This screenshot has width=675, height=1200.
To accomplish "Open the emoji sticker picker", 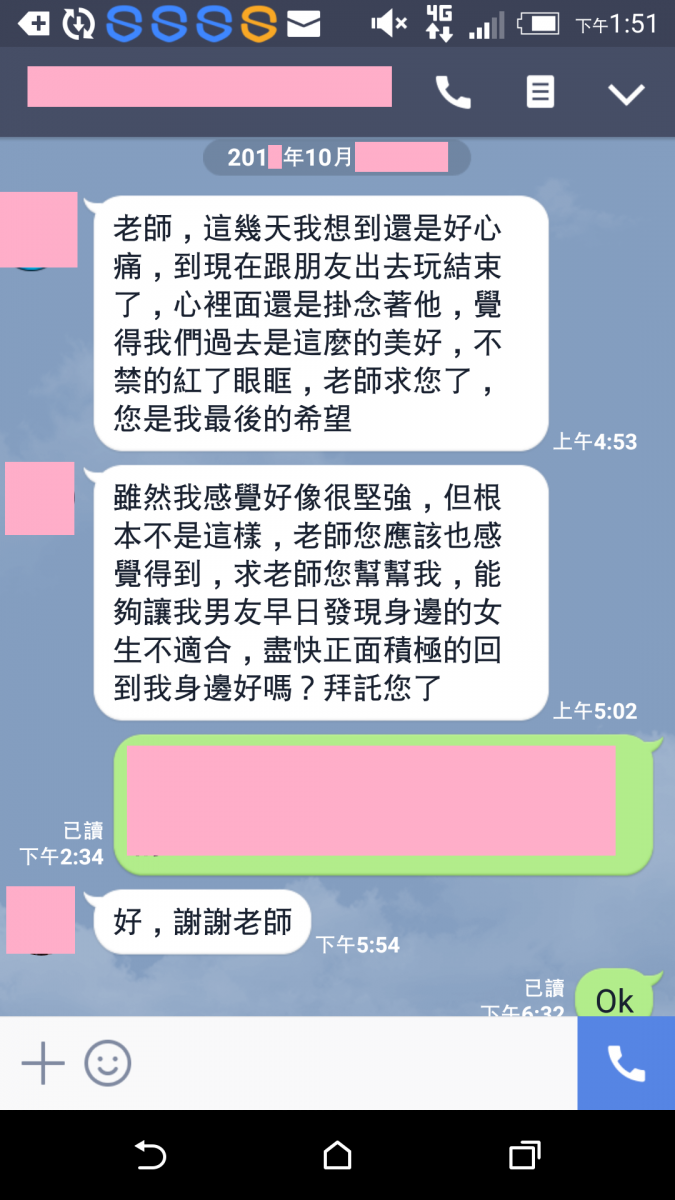I will click(108, 1063).
